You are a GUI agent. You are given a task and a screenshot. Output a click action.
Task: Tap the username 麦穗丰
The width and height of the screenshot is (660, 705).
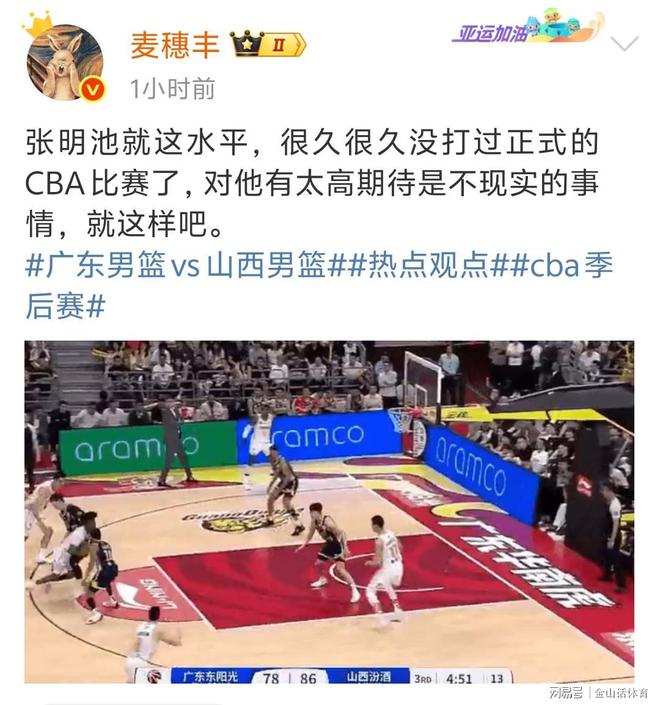[173, 44]
